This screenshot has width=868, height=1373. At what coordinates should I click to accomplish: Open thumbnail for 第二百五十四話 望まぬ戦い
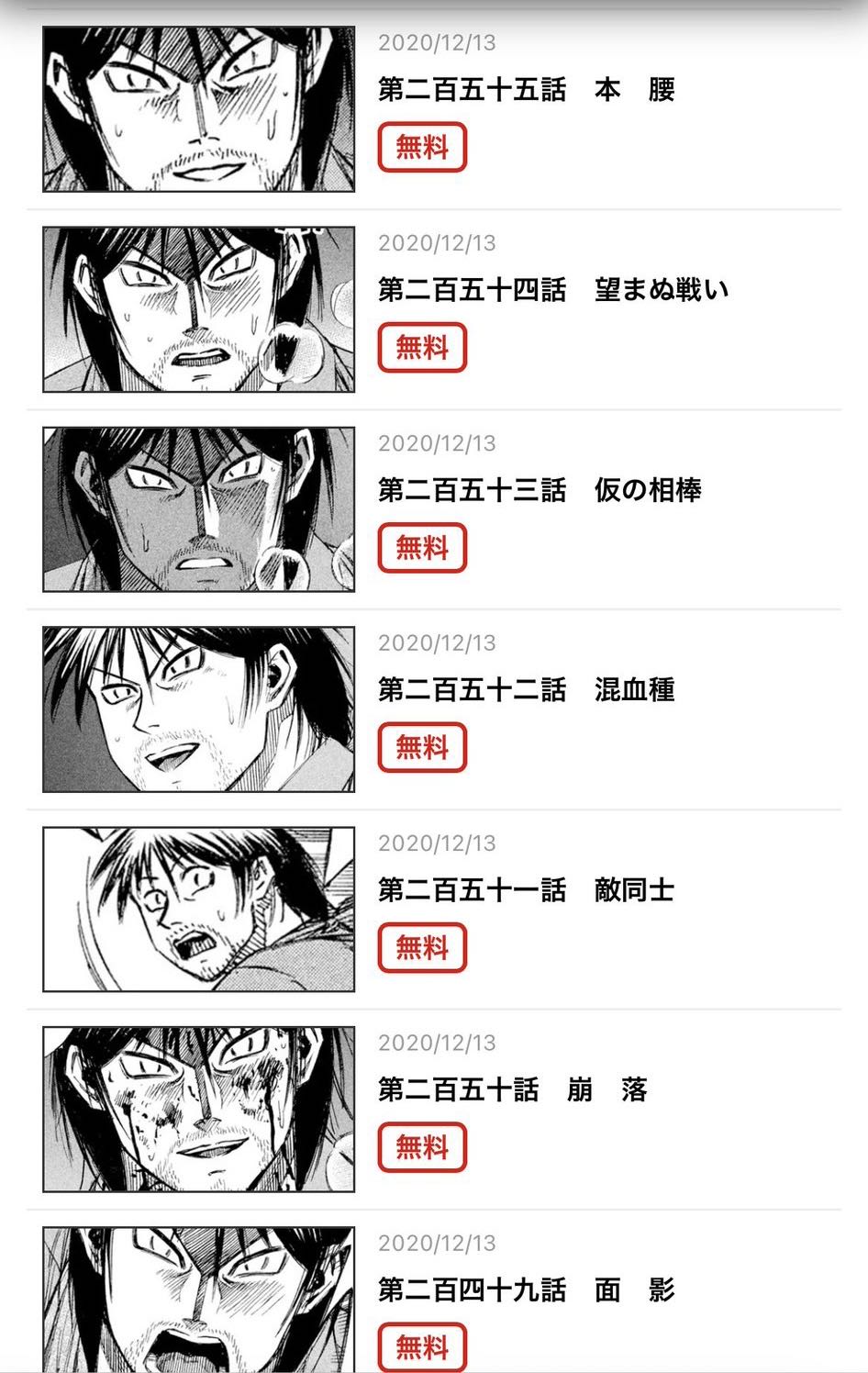198,309
